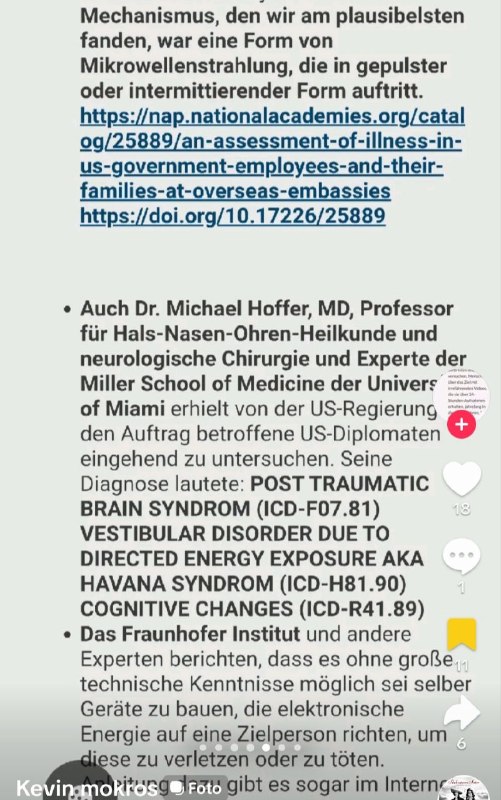Open the sound disc in the corner

coord(463,788)
